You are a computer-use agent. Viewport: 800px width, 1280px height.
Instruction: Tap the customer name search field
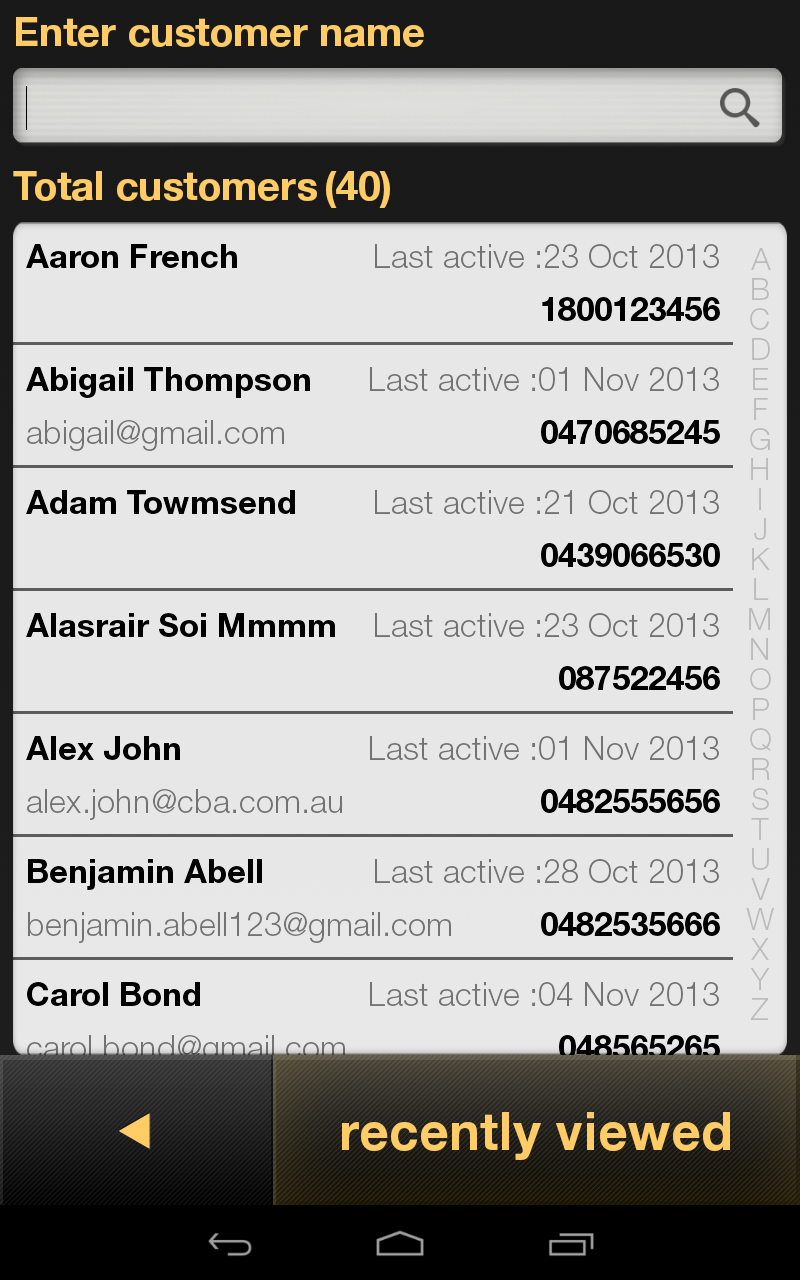(397, 106)
